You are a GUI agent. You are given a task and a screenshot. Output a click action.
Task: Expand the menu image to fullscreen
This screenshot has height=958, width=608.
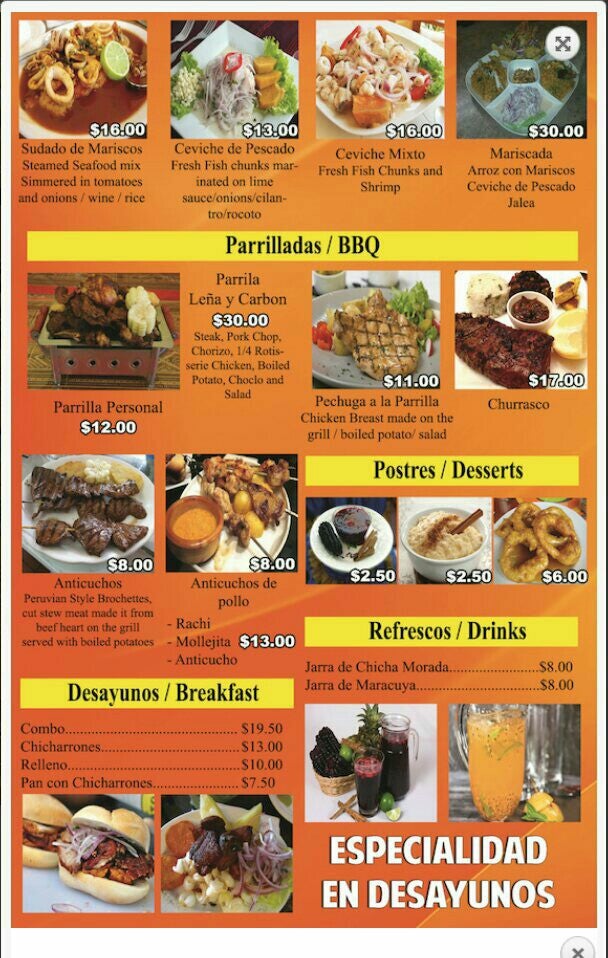click(x=563, y=43)
